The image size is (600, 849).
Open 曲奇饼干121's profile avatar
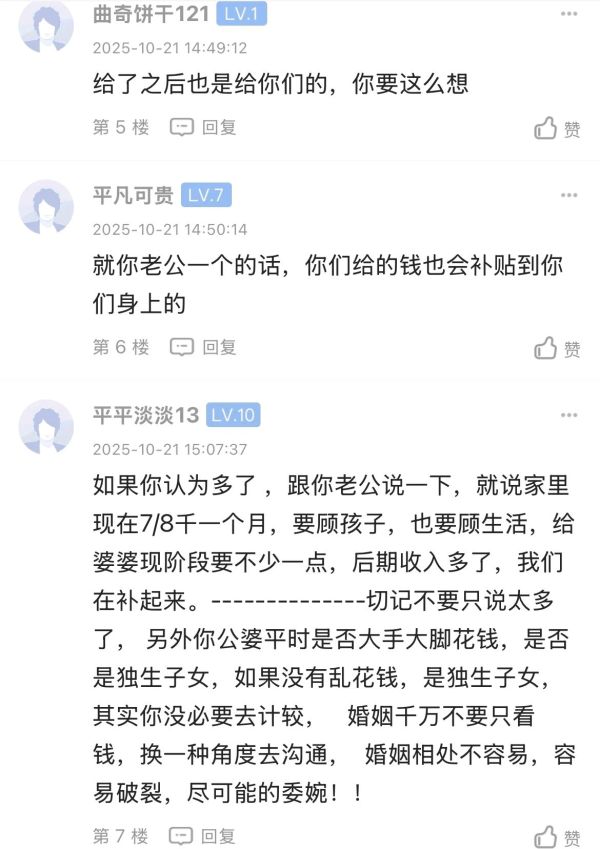(x=46, y=27)
